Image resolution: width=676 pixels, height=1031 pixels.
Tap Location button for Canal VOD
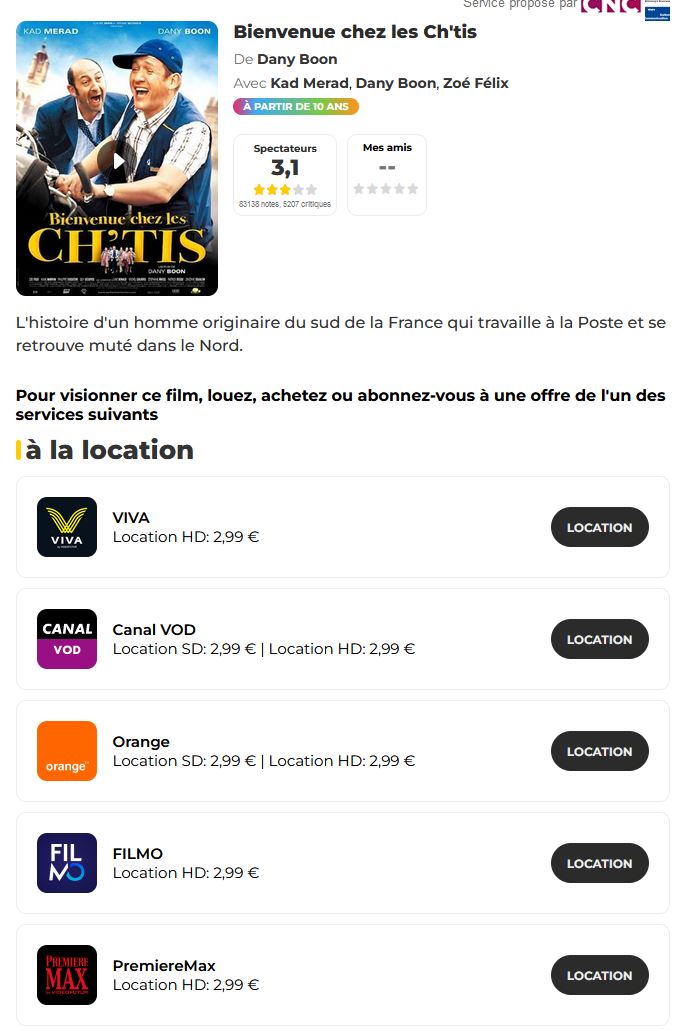[599, 639]
